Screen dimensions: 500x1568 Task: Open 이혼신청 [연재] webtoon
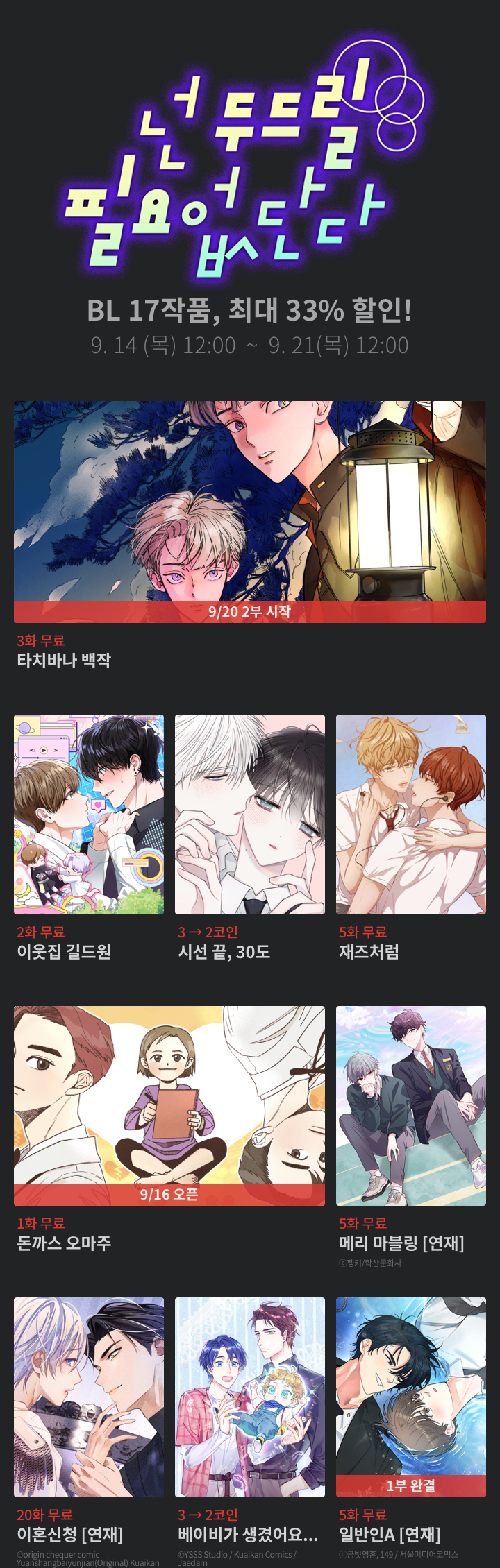89,1397
